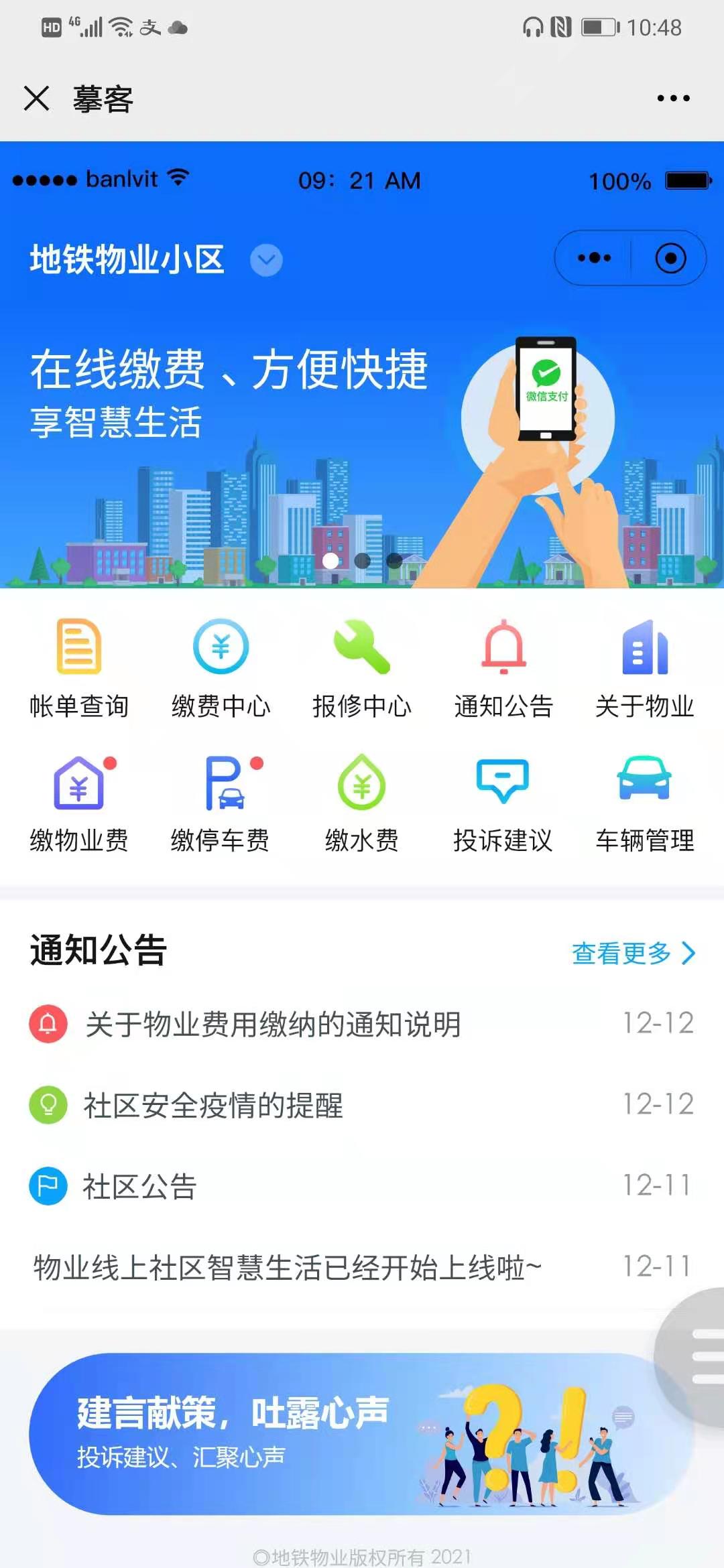Screen dimensions: 724x1568
Task: Close the 摹客 page
Action: tap(37, 99)
